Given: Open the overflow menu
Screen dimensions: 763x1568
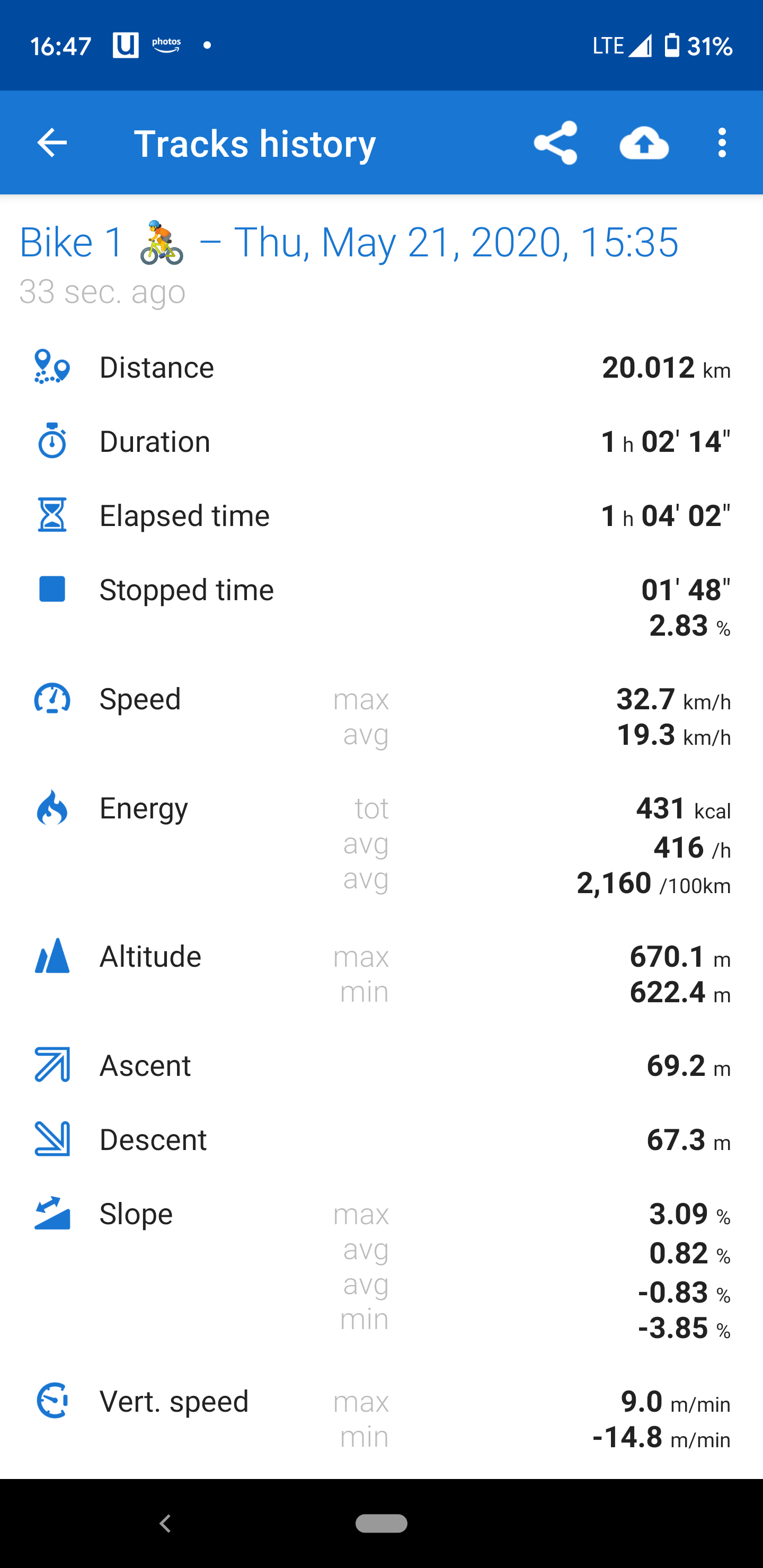Looking at the screenshot, I should (x=722, y=143).
